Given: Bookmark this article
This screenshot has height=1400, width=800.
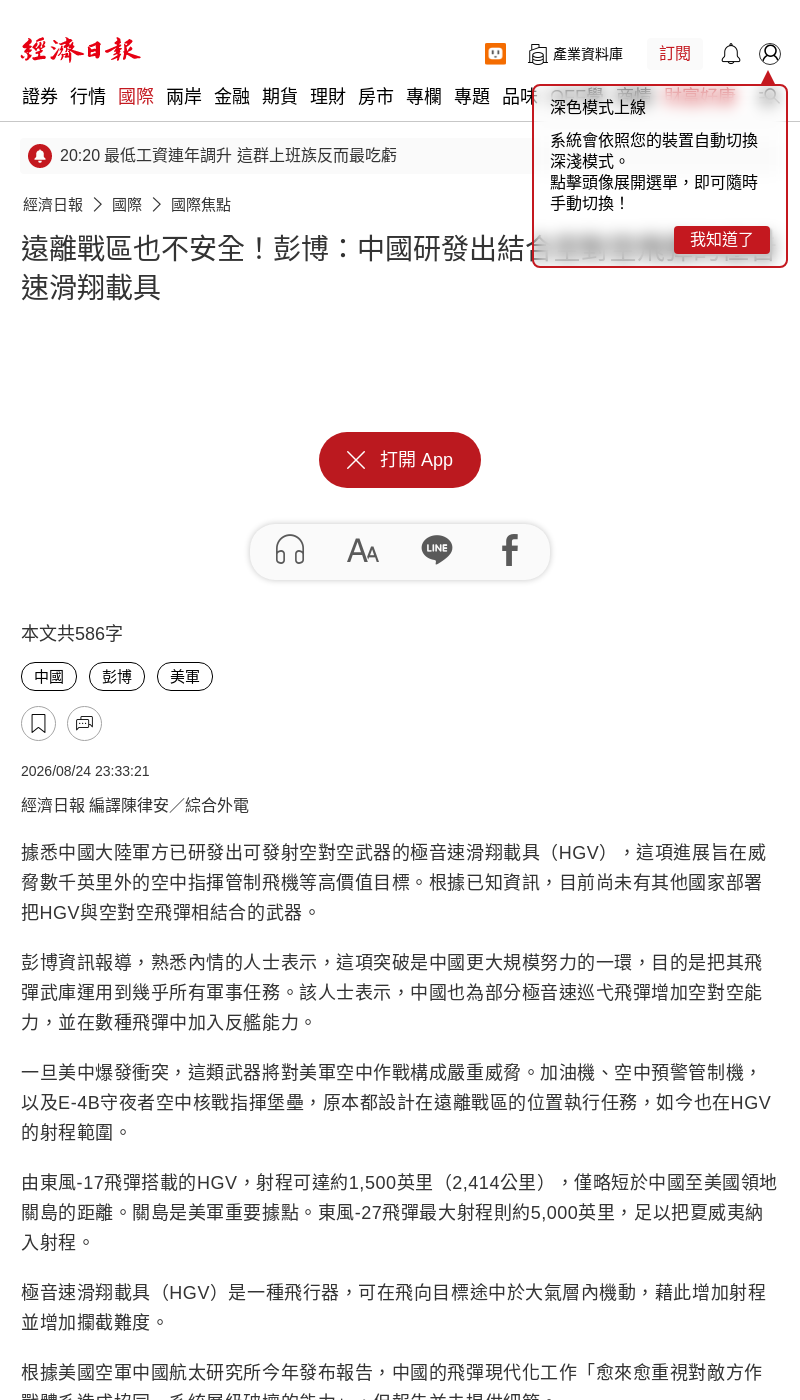Looking at the screenshot, I should (x=38, y=723).
